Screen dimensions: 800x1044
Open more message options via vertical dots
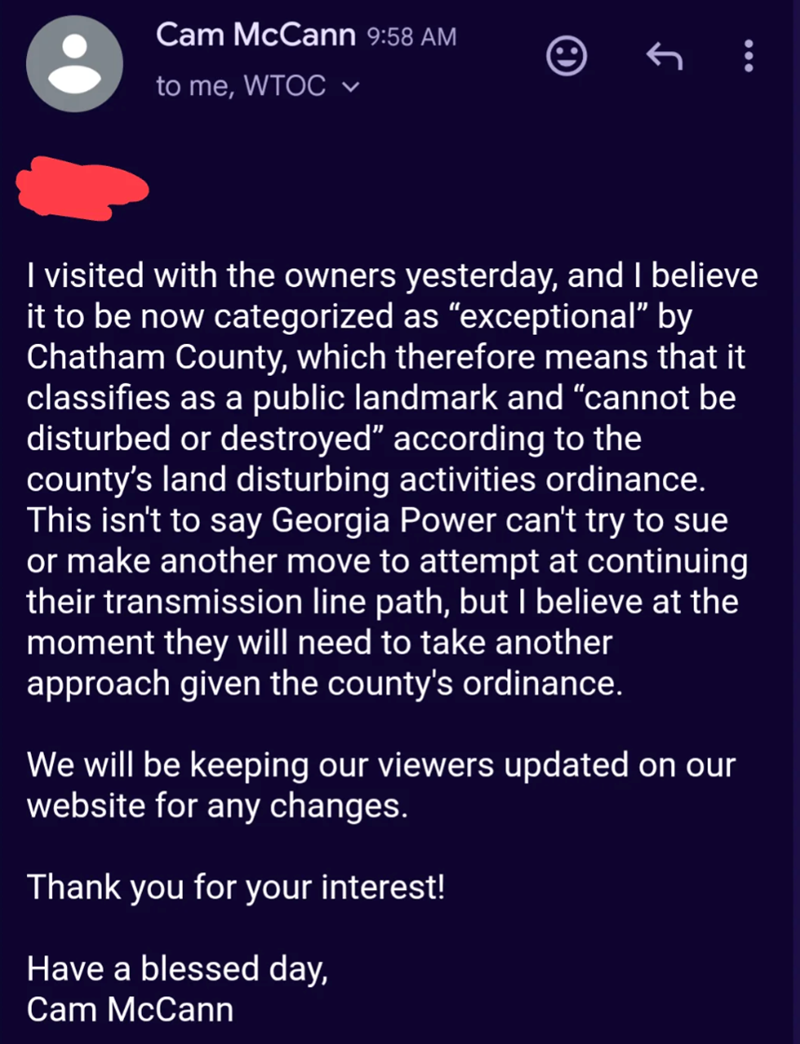point(748,56)
